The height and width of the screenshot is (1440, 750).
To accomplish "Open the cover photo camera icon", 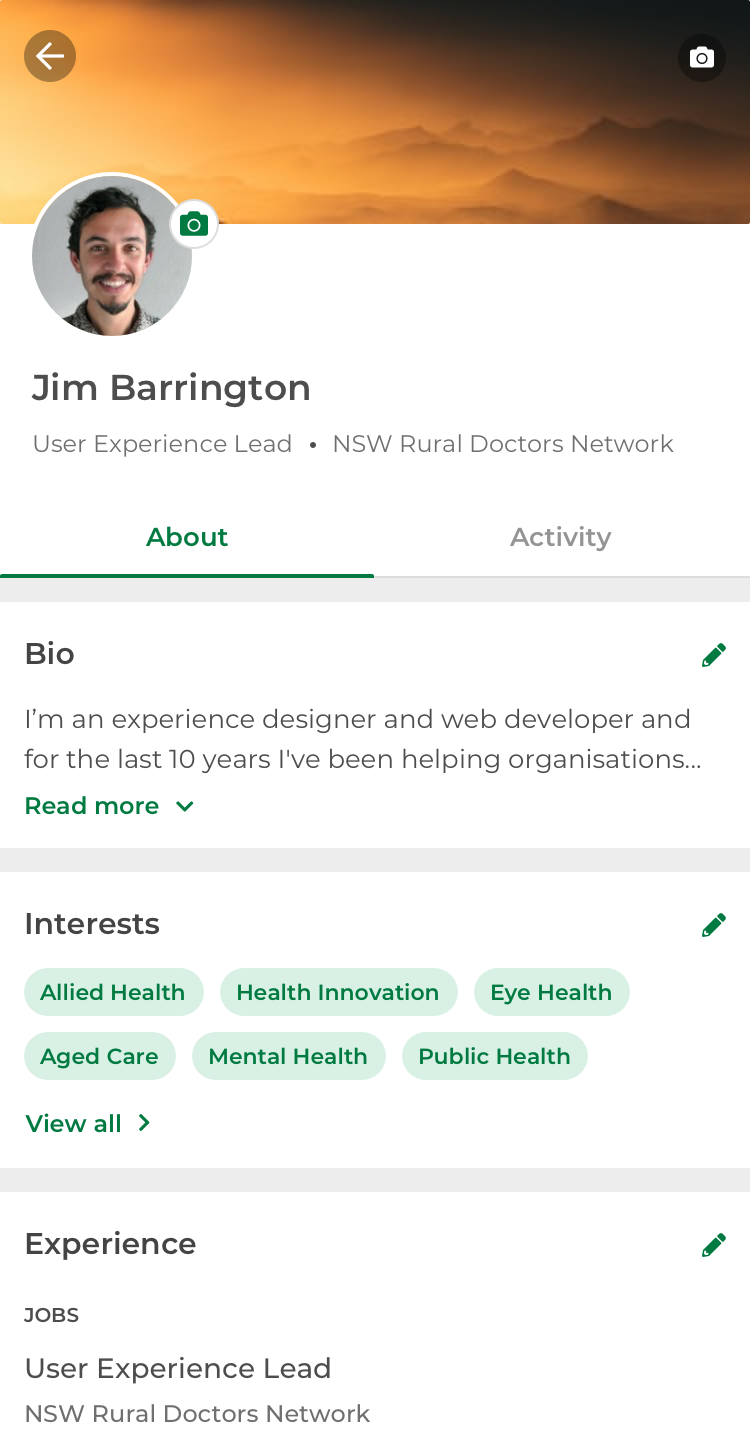I will point(702,57).
